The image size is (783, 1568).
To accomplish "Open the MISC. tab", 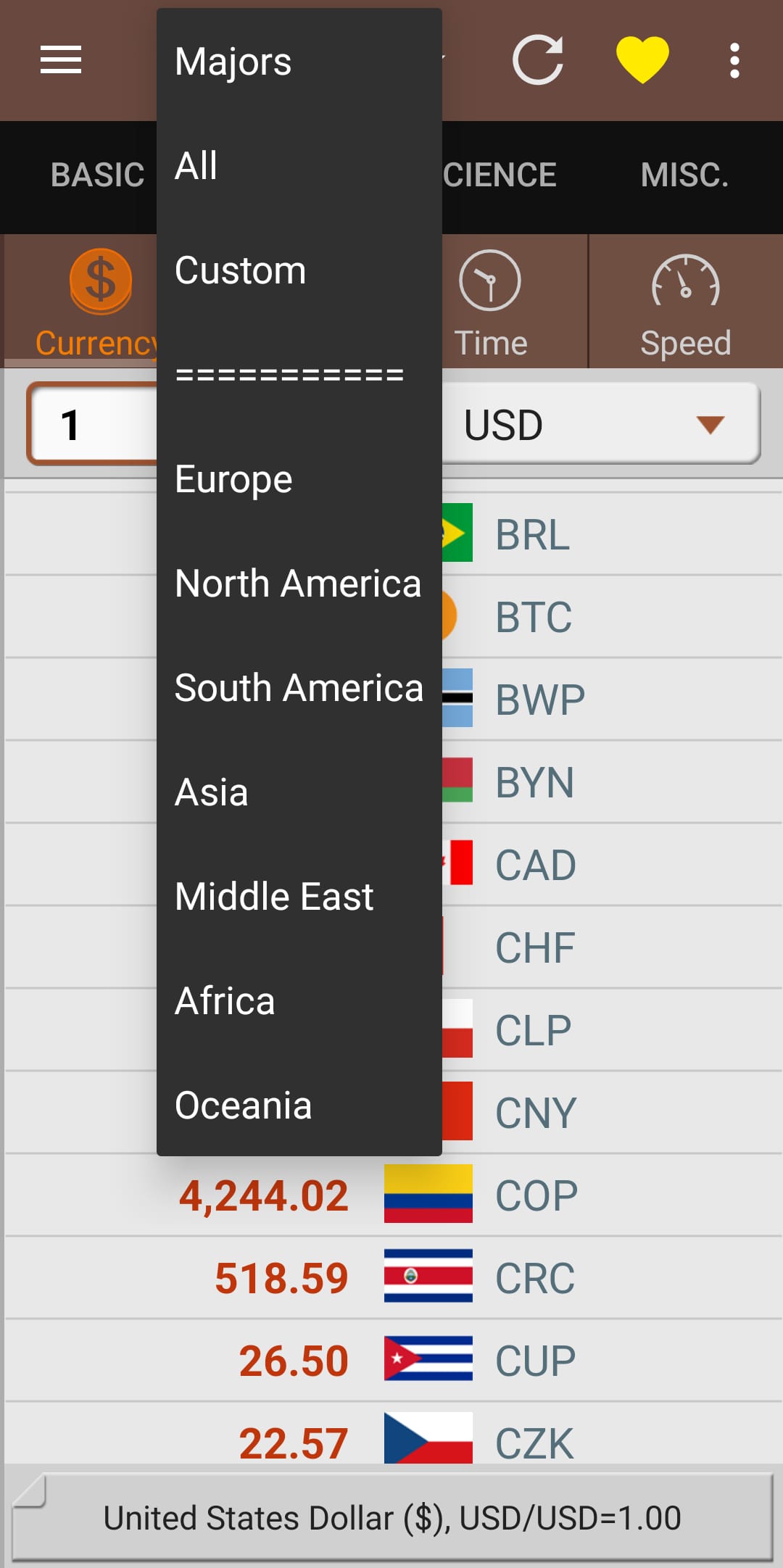I will tap(684, 174).
